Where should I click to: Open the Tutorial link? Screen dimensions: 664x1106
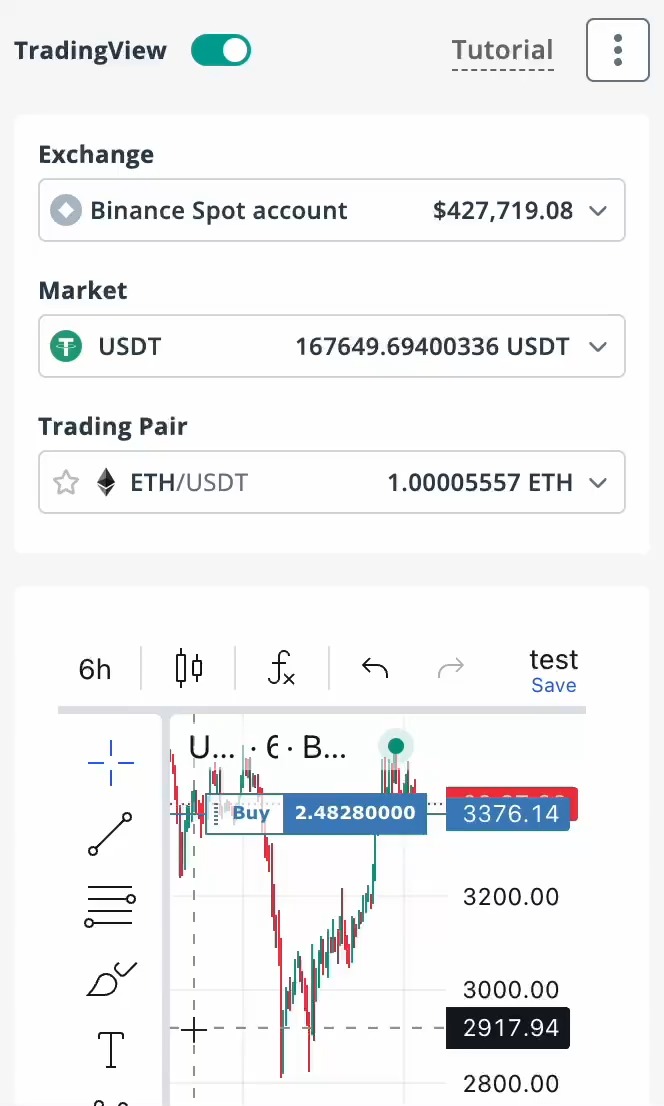point(502,50)
